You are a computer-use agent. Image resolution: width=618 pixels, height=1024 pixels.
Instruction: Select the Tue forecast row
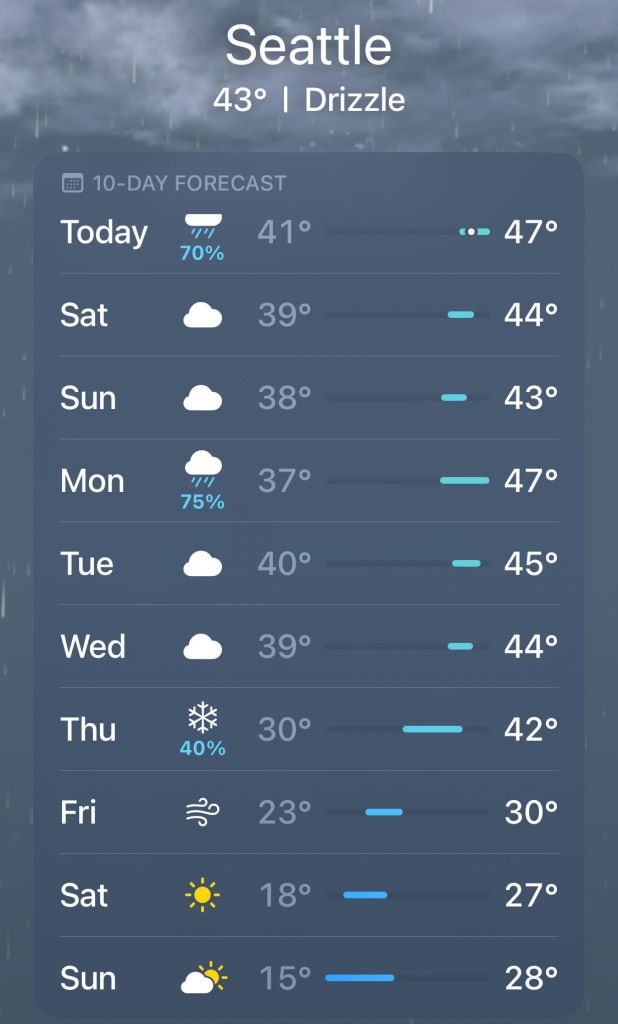[x=308, y=564]
